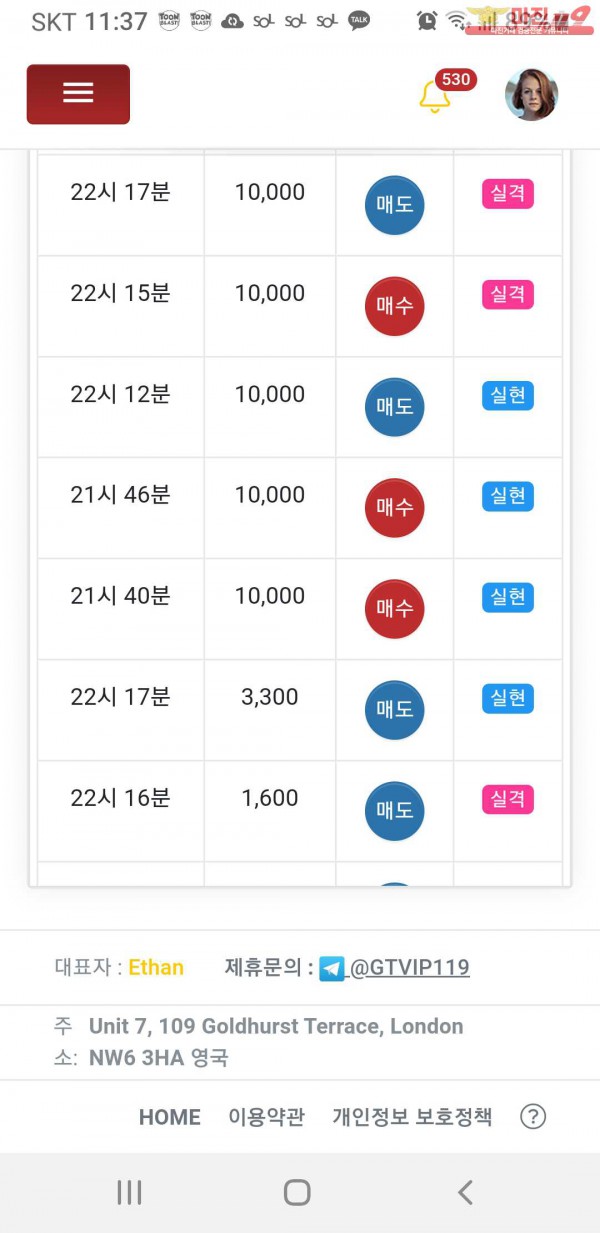
Task: Go to the HOME footer link
Action: click(169, 1117)
